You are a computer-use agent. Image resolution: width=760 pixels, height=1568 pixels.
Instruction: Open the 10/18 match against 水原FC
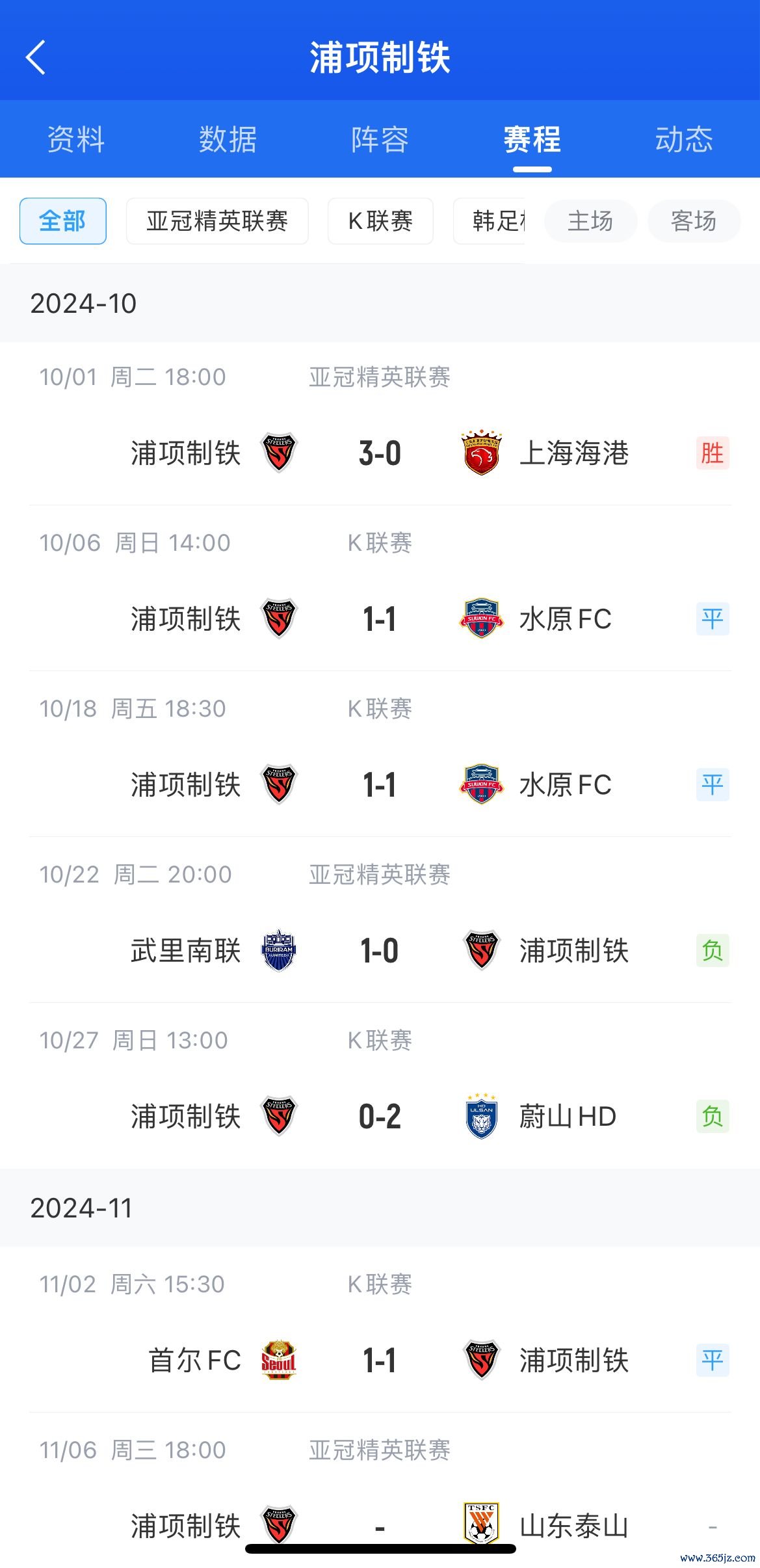pyautogui.click(x=380, y=754)
